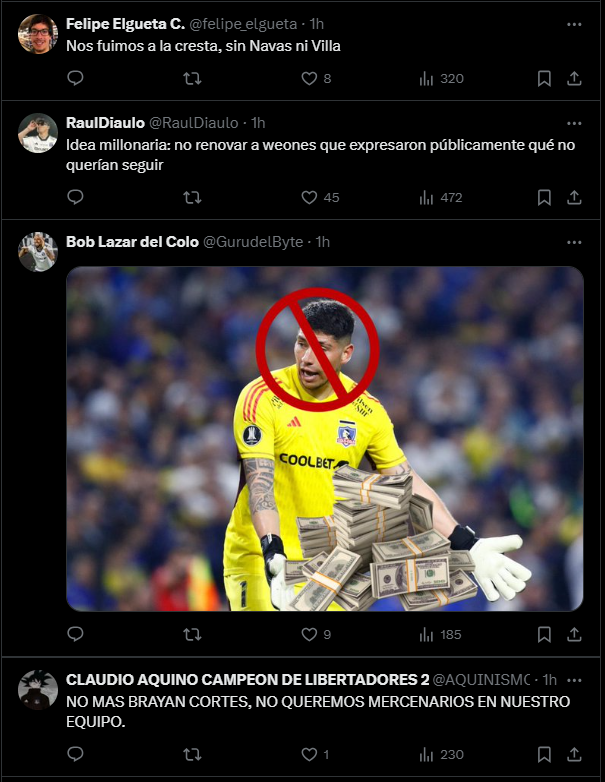Screen dimensions: 605x782
Task: Share RaulDiaulo's tweet
Action: (x=574, y=197)
